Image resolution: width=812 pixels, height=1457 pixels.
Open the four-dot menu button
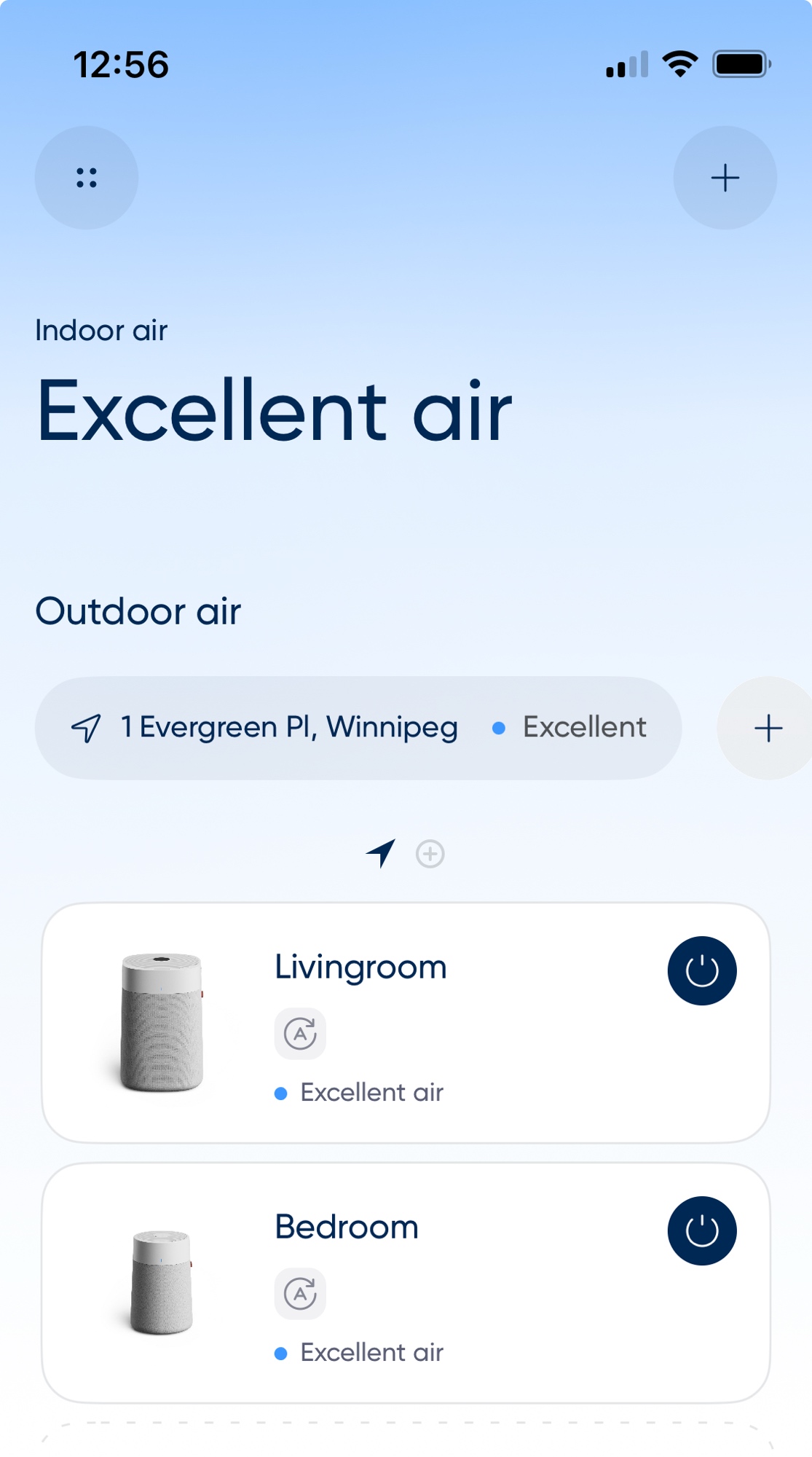tap(87, 178)
